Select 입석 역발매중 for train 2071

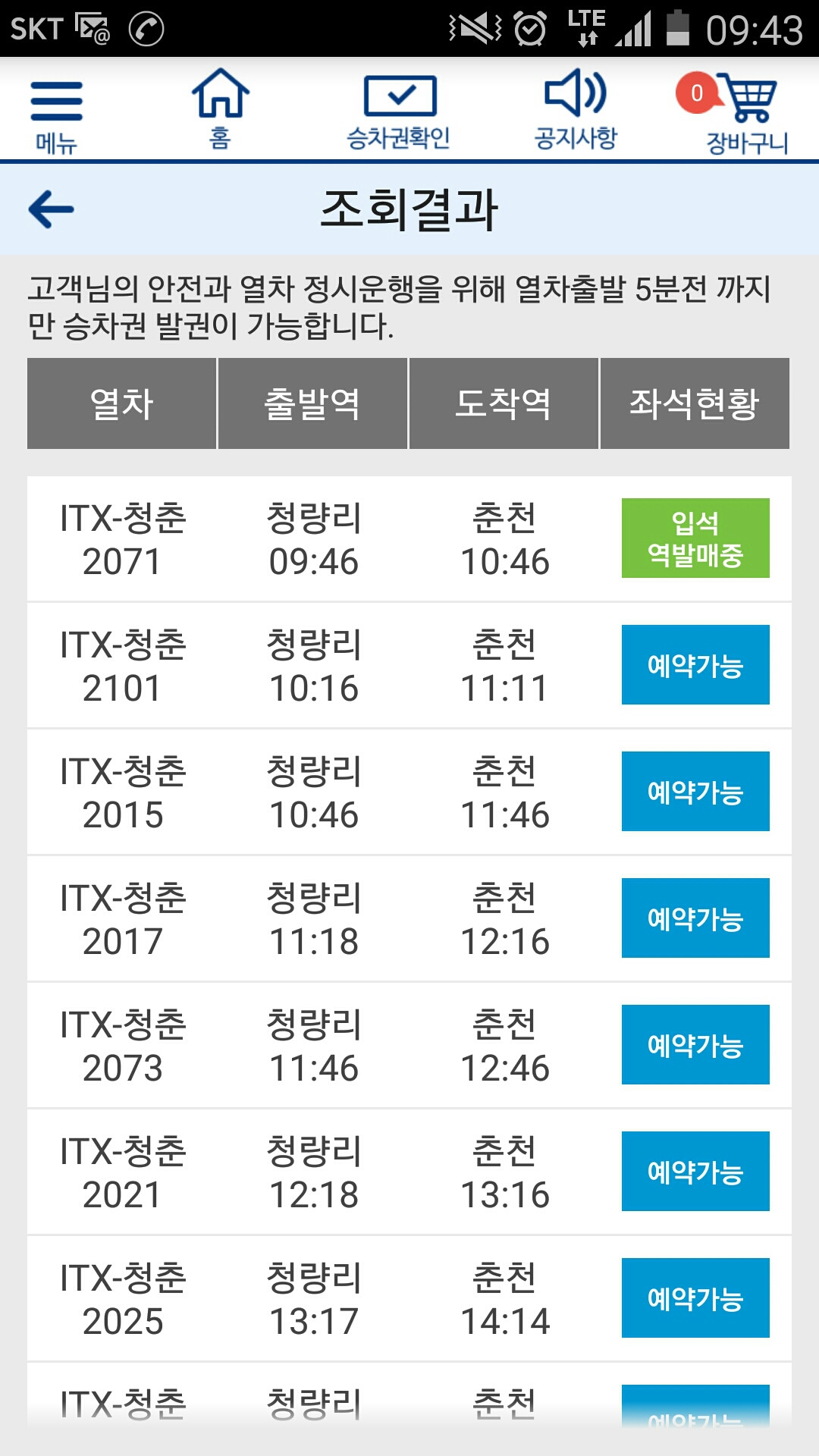(x=695, y=538)
